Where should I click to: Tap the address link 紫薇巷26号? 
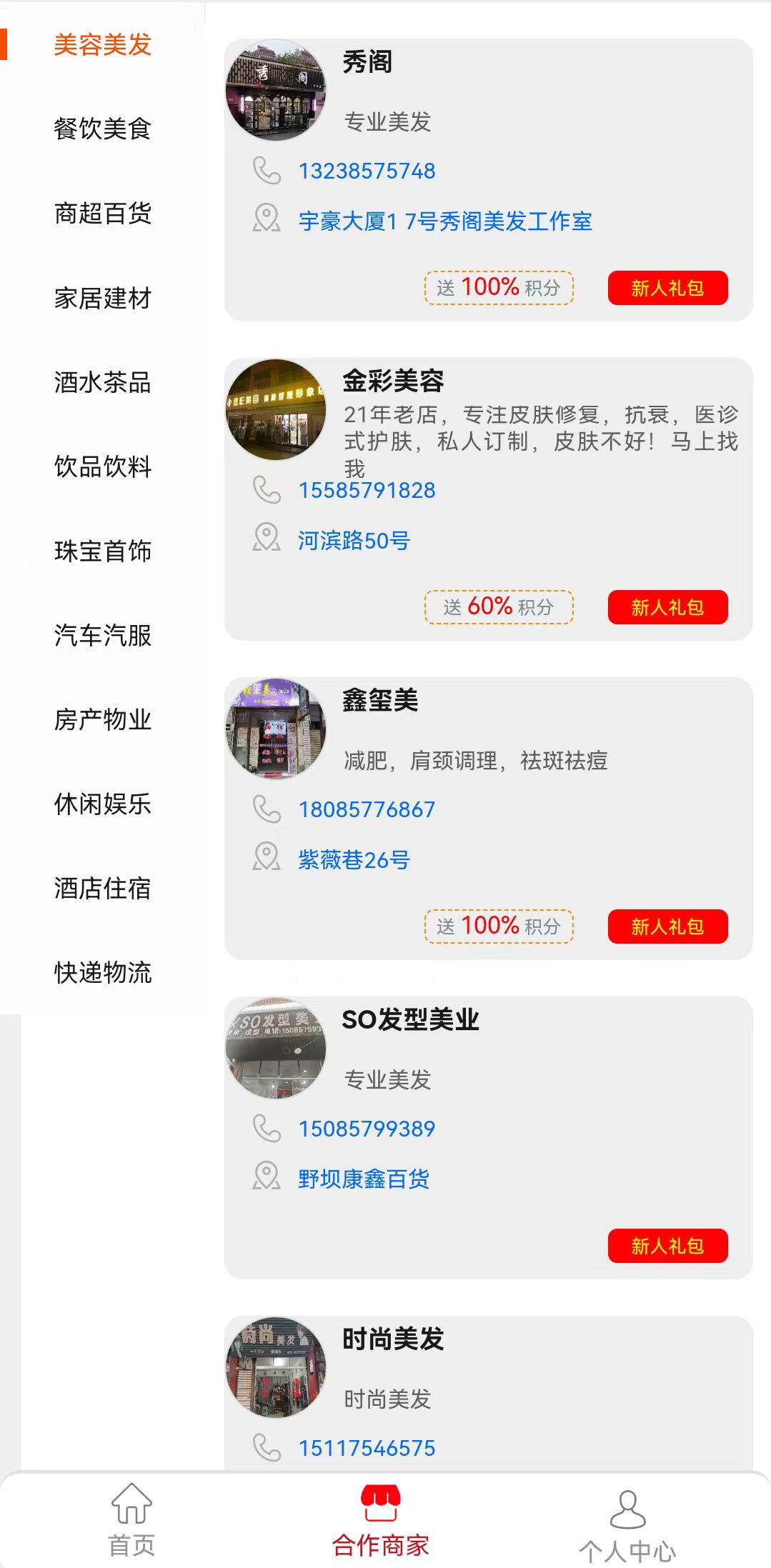pyautogui.click(x=353, y=860)
